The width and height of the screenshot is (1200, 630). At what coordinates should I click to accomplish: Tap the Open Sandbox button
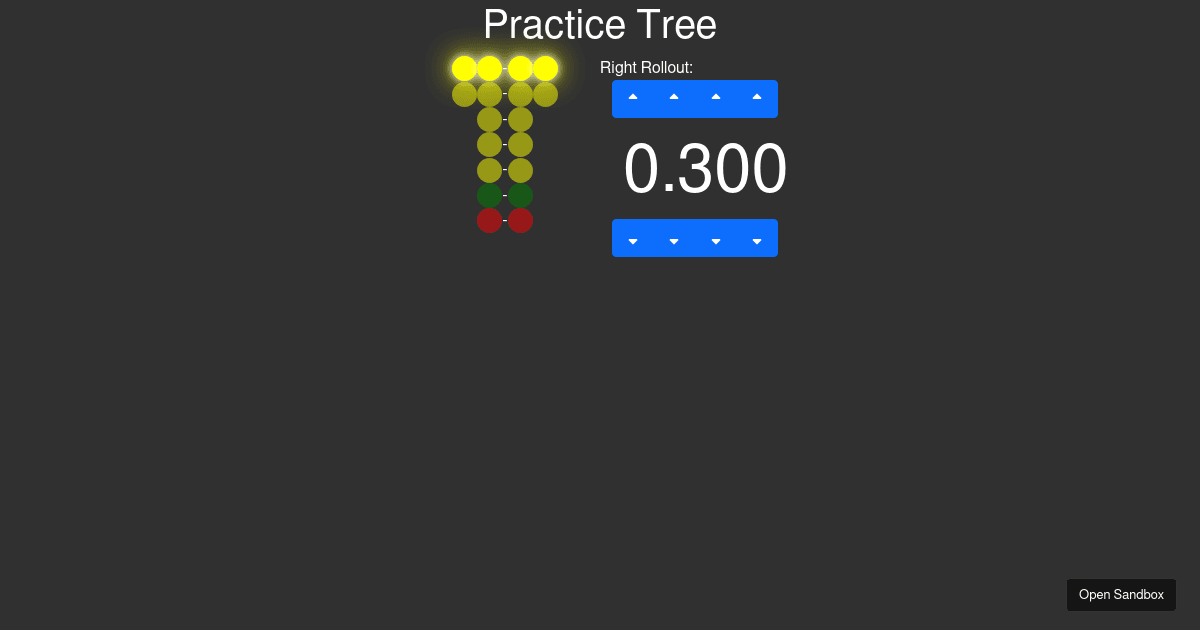1121,595
